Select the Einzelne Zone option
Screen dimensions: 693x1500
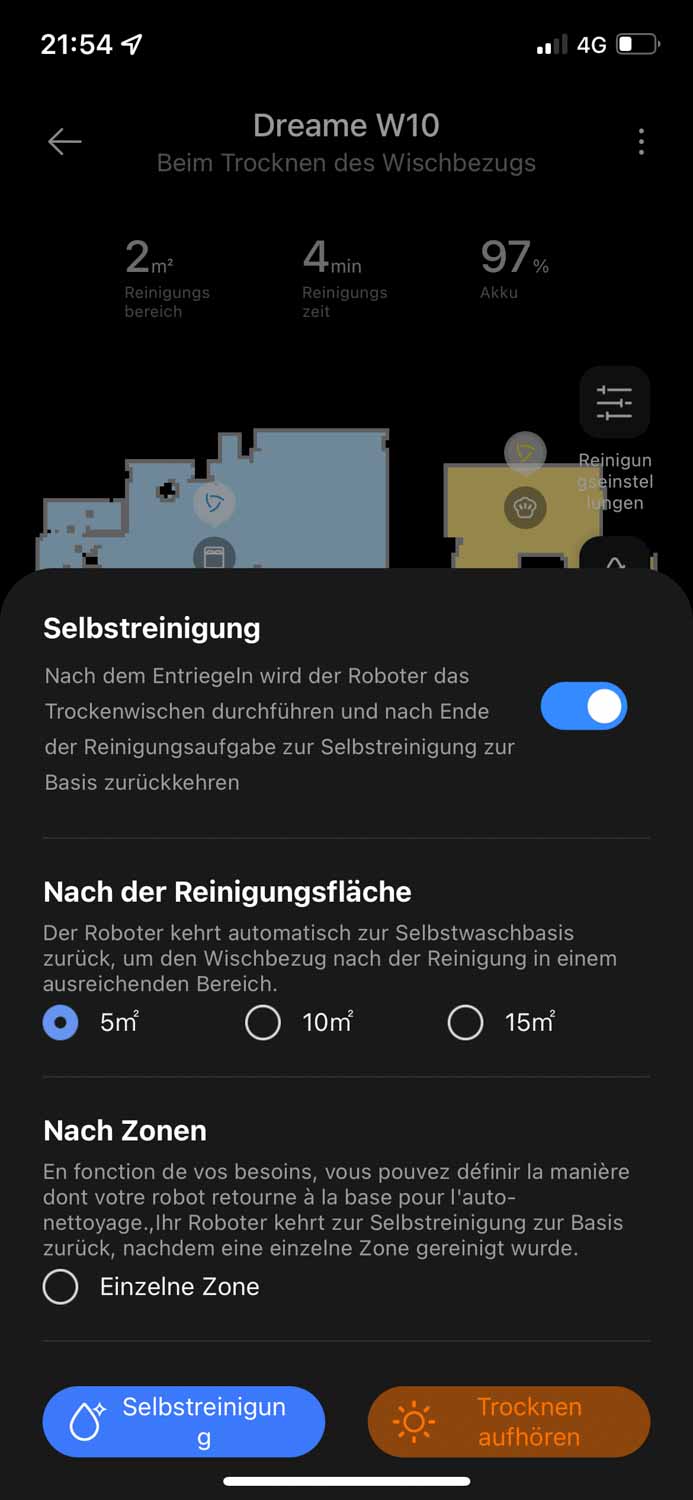[x=61, y=1287]
